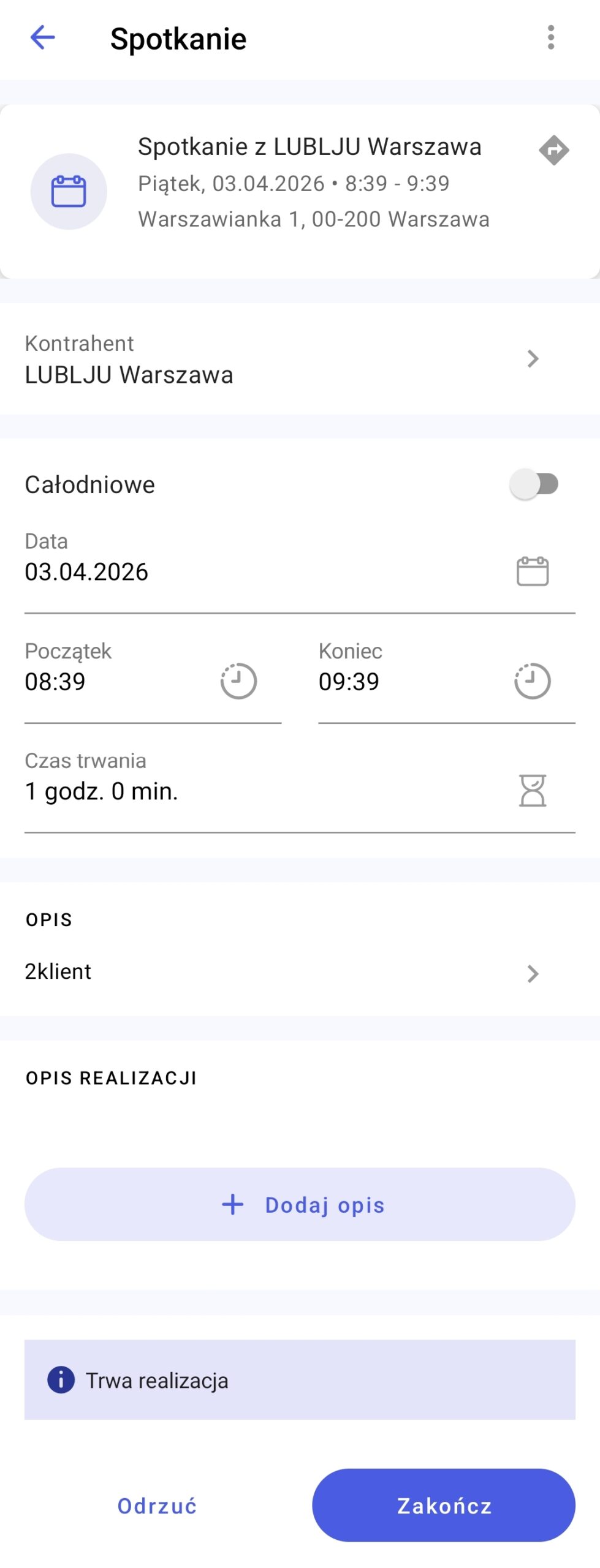Viewport: 600px width, 1568px height.
Task: Go back using the arrow icon
Action: 43,38
